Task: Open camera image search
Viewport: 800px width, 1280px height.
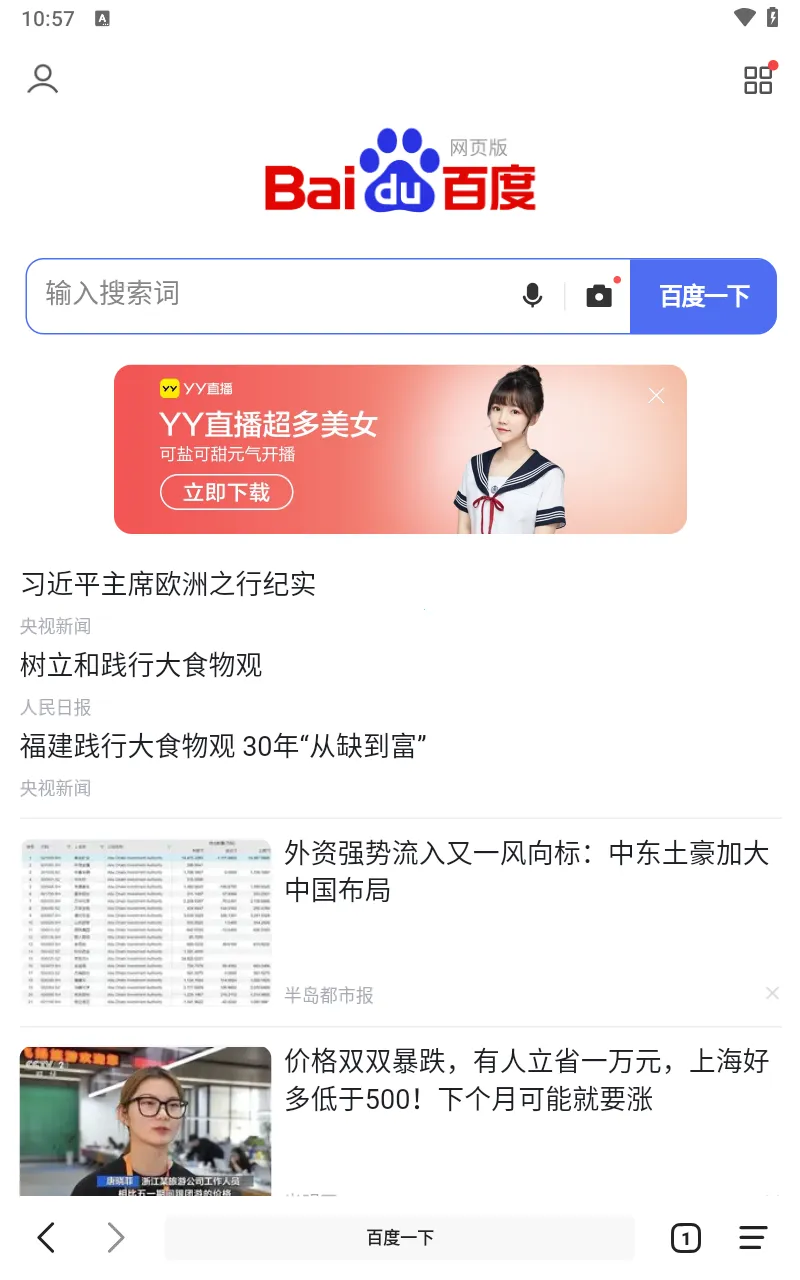Action: click(x=599, y=295)
